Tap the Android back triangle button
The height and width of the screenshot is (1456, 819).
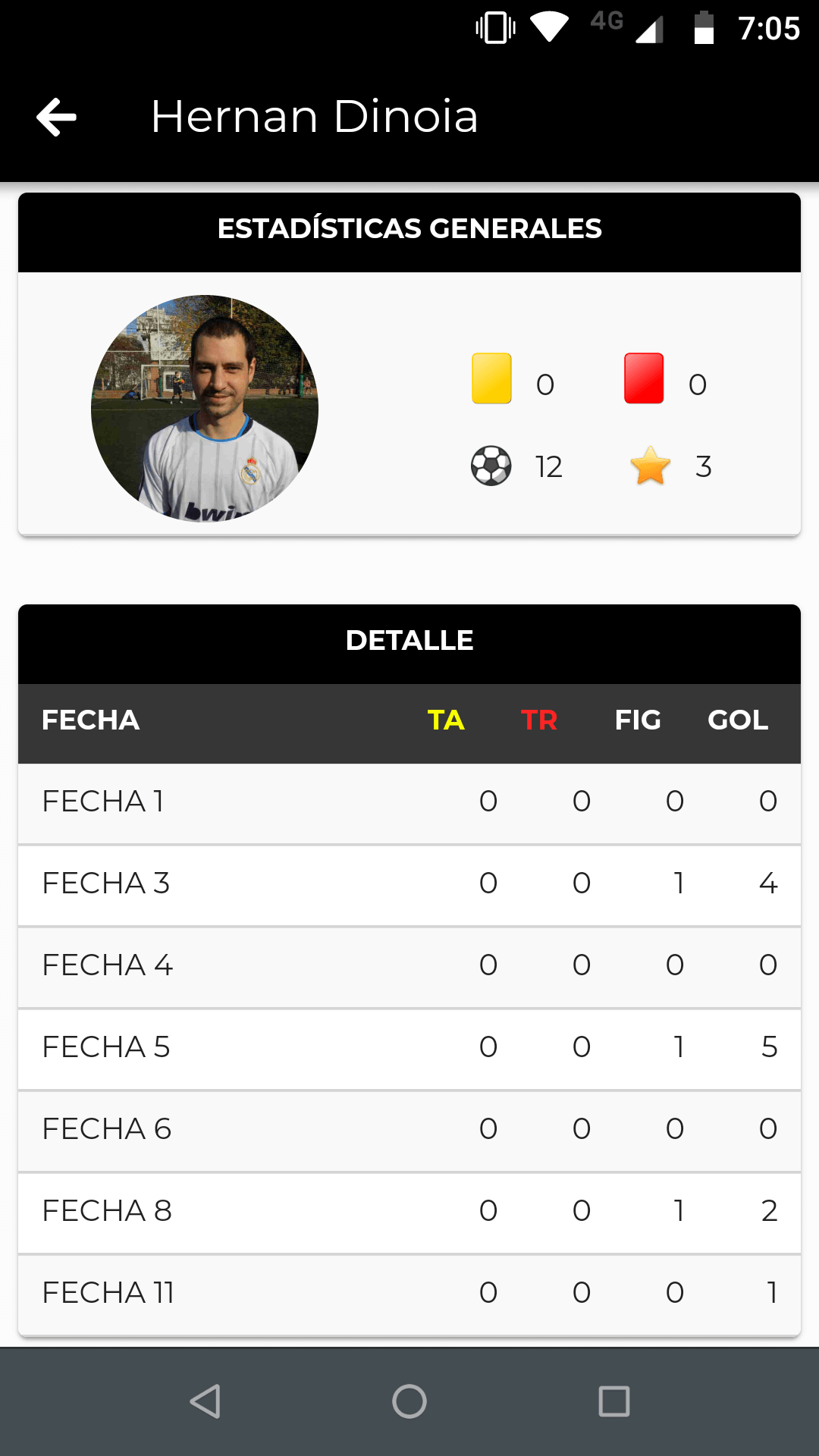pos(205,1401)
